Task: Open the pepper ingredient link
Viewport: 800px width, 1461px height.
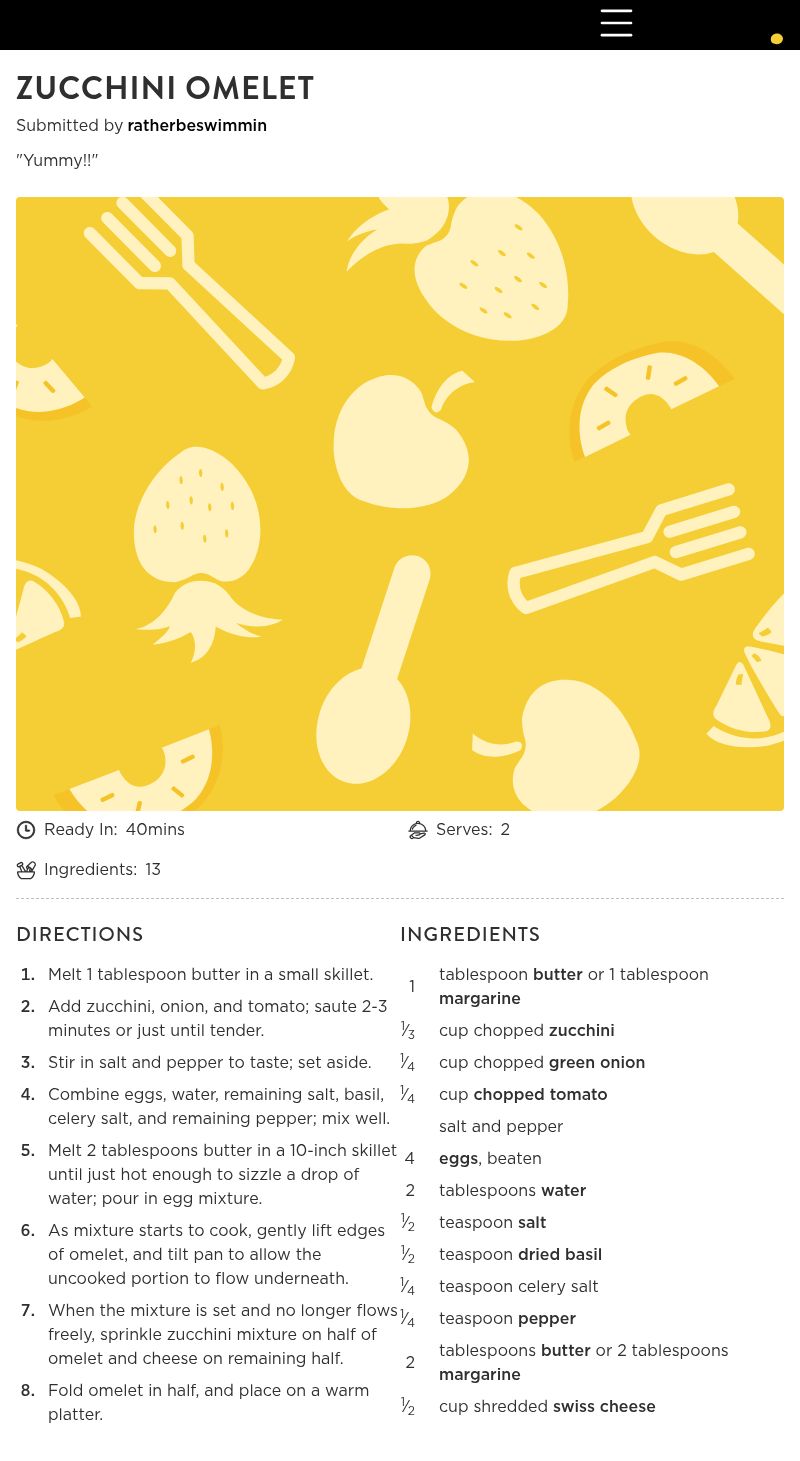Action: 547,1319
